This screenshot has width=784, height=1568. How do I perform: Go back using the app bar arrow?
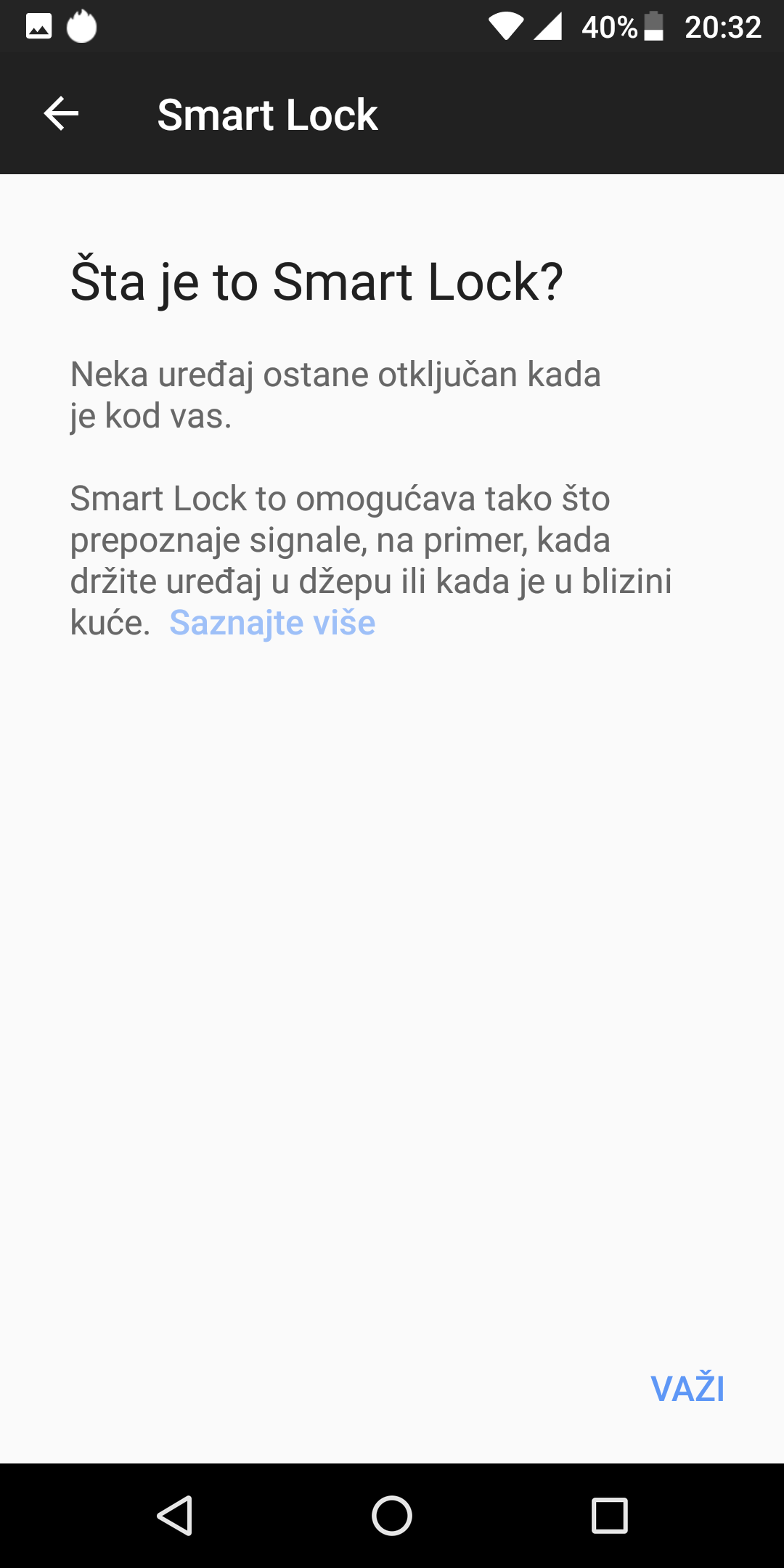coord(61,114)
